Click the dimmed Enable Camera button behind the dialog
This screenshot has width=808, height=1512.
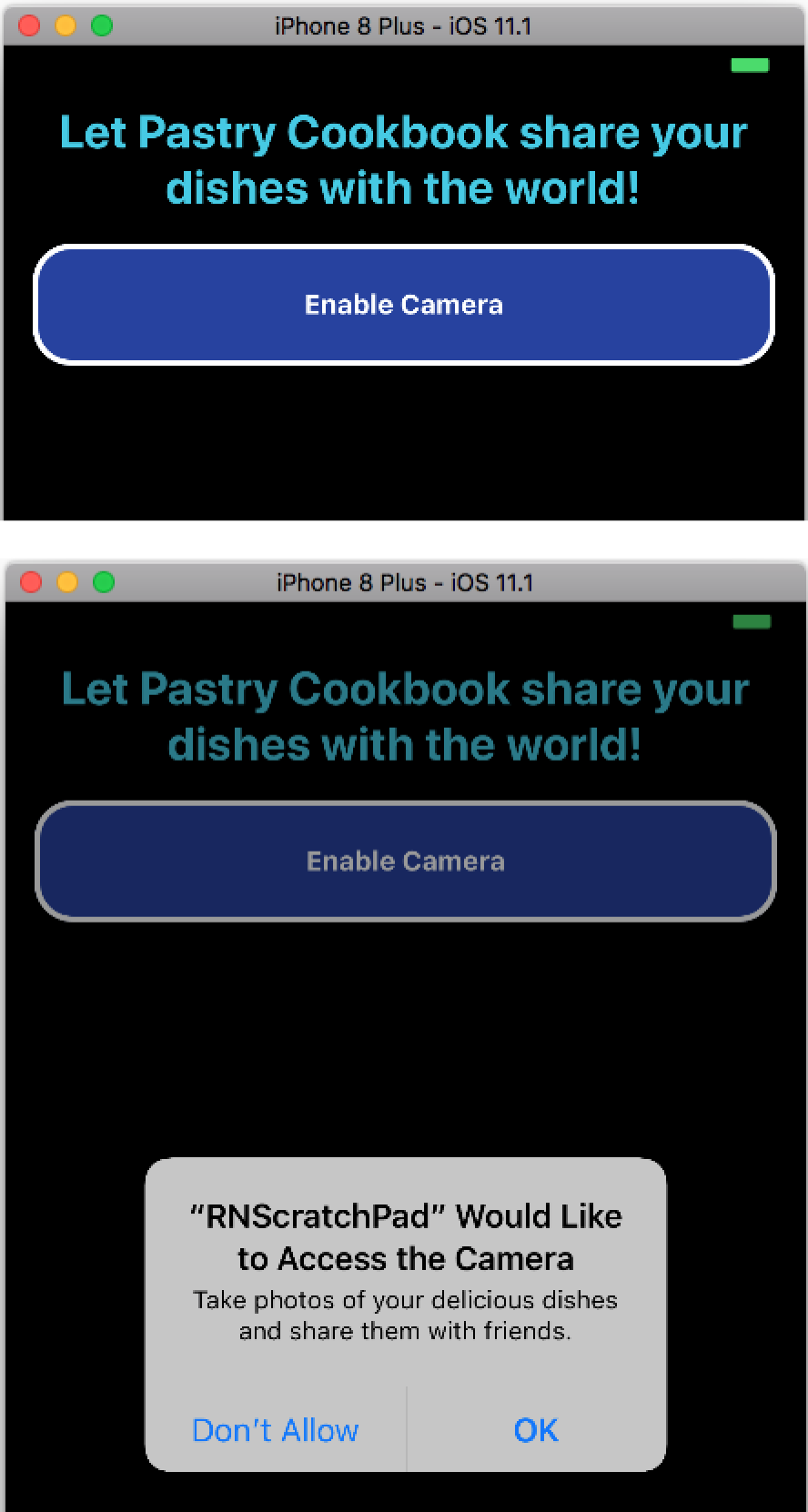click(406, 861)
